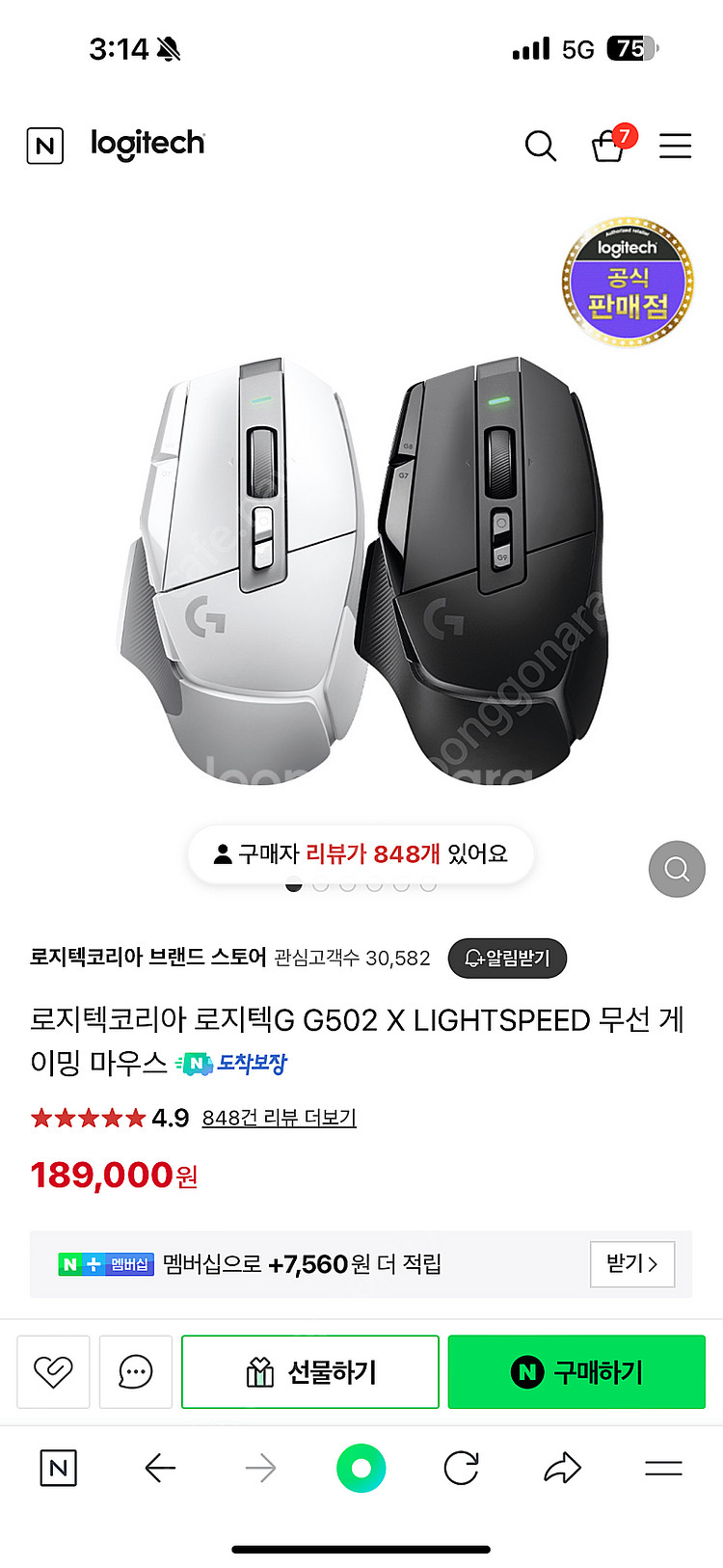
Task: Tap the Naver N icon beside logitech
Action: (x=44, y=147)
